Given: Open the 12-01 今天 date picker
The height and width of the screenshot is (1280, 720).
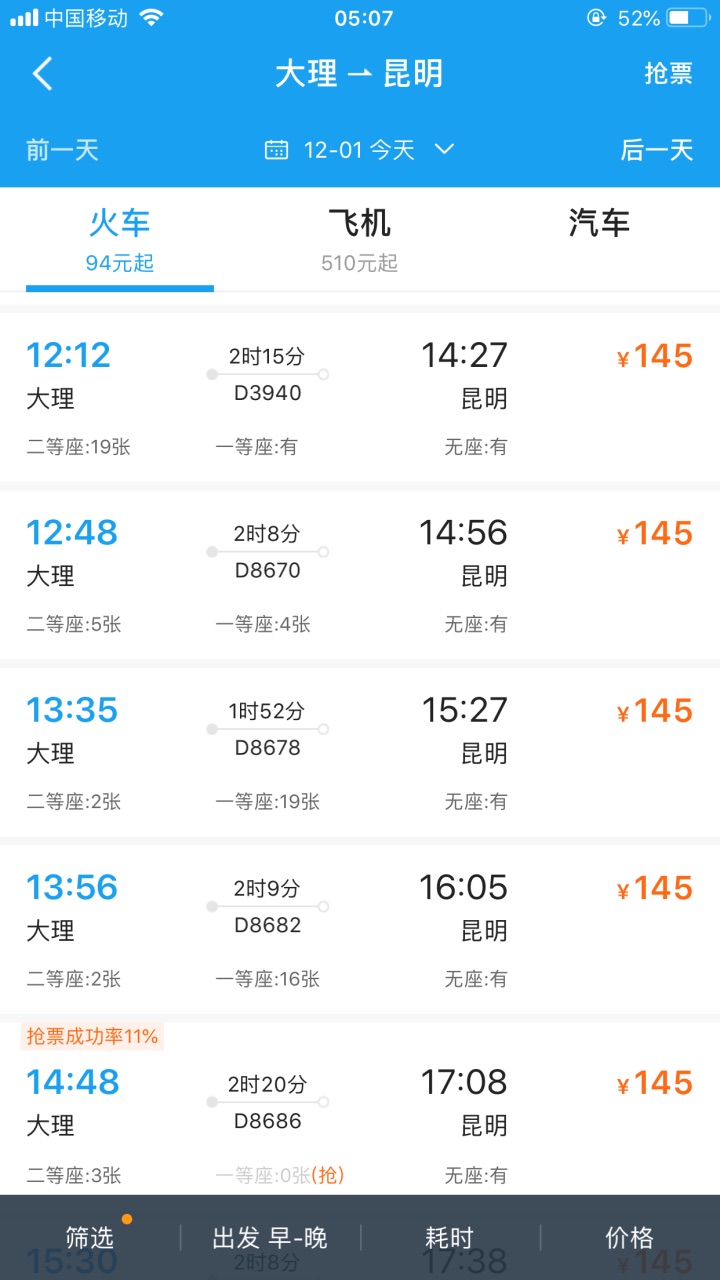Looking at the screenshot, I should [x=359, y=150].
